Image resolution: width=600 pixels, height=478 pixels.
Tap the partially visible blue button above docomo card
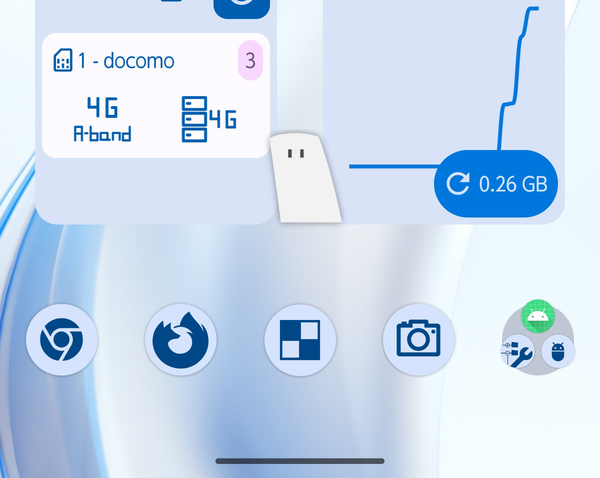click(x=241, y=8)
